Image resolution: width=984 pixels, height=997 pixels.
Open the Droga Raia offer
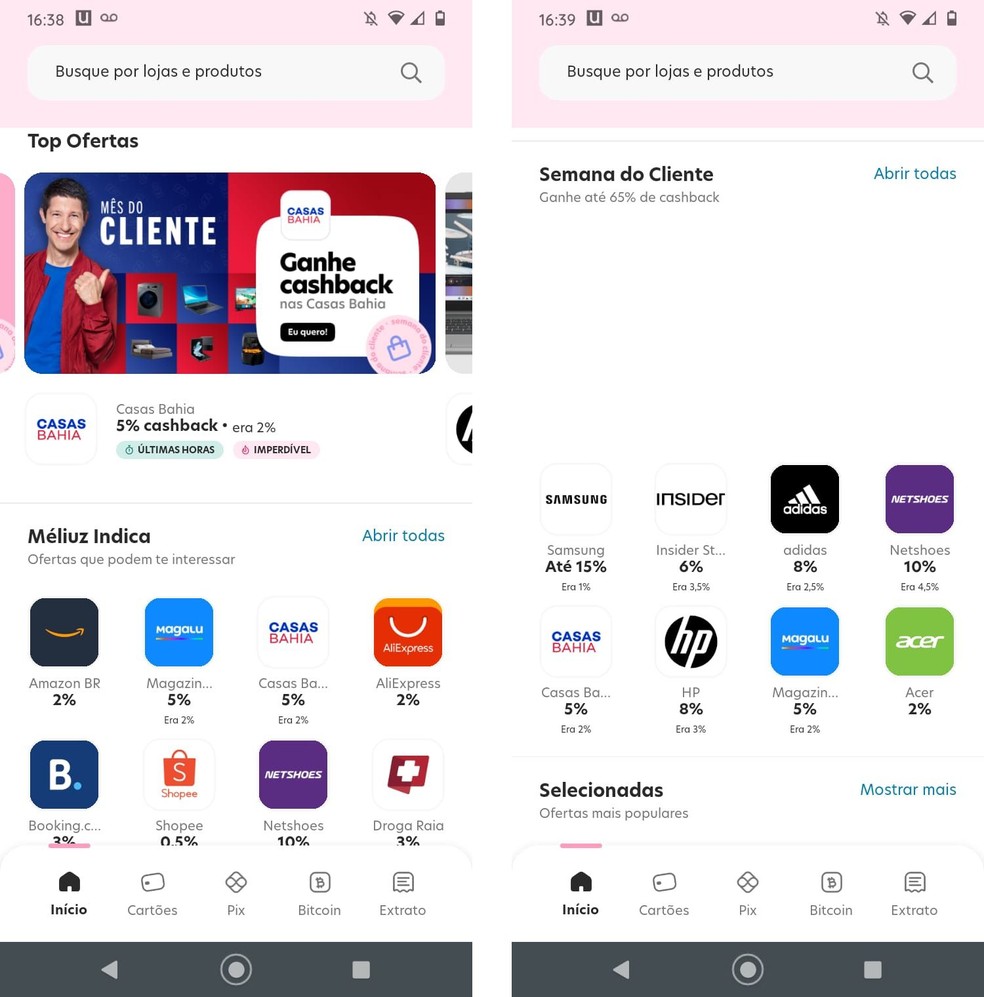coord(407,775)
